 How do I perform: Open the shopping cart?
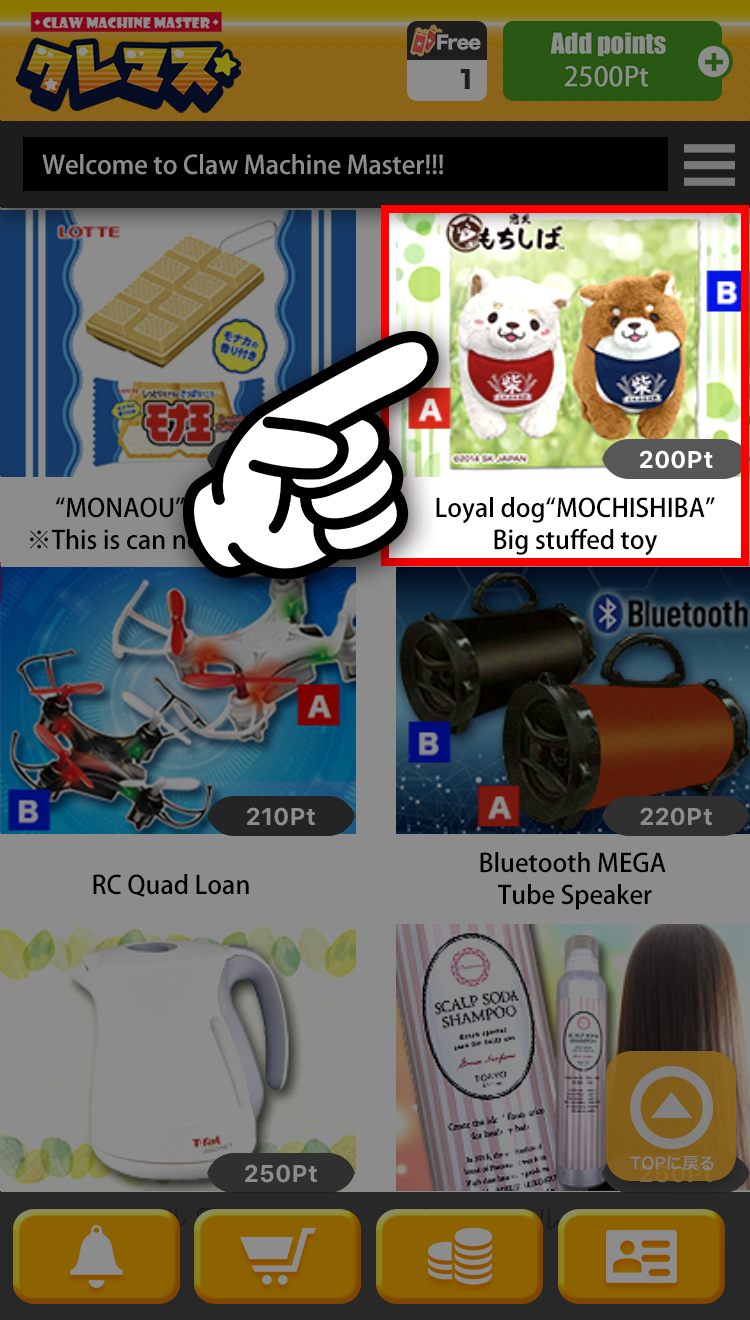click(277, 1257)
